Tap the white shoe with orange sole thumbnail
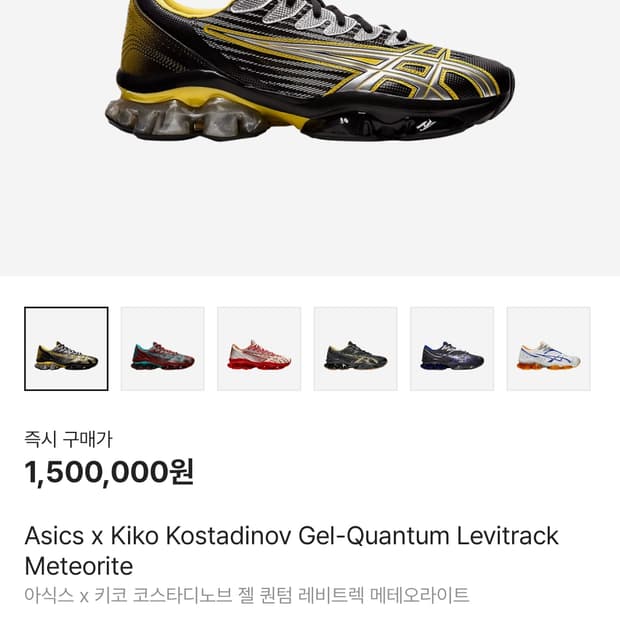This screenshot has height=620, width=620. point(548,349)
